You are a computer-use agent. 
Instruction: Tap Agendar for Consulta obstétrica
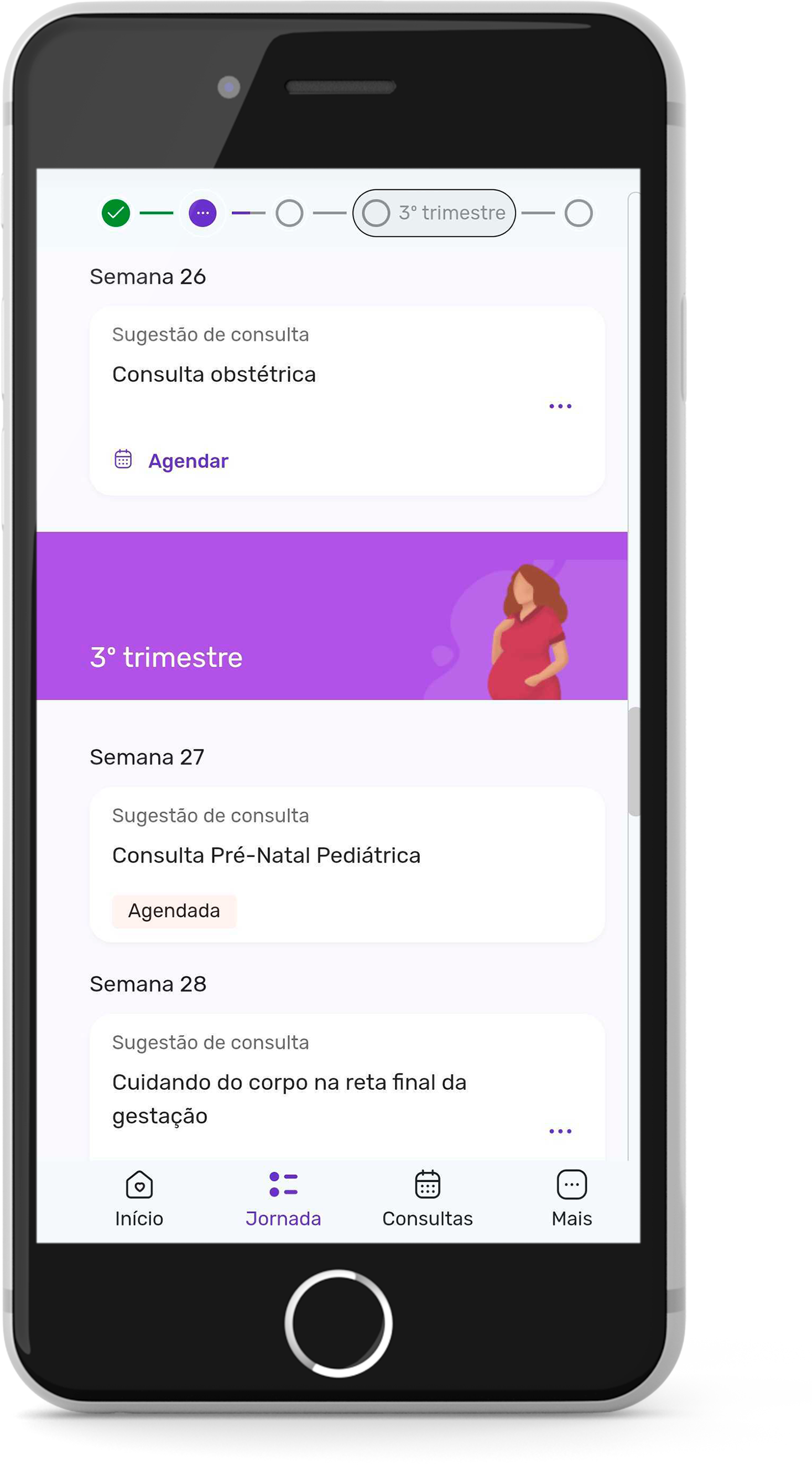188,461
